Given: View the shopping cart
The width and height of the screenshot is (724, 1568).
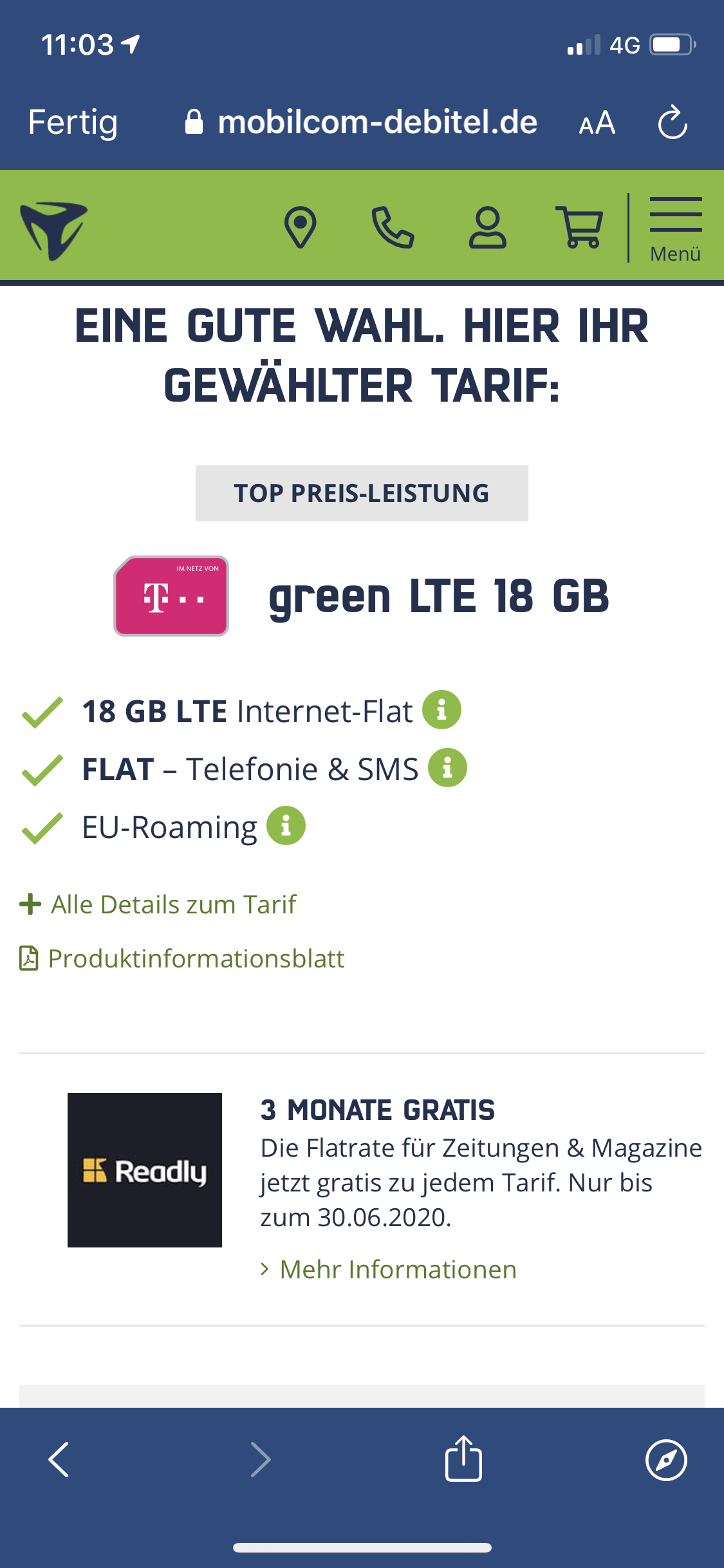Looking at the screenshot, I should coord(579,227).
